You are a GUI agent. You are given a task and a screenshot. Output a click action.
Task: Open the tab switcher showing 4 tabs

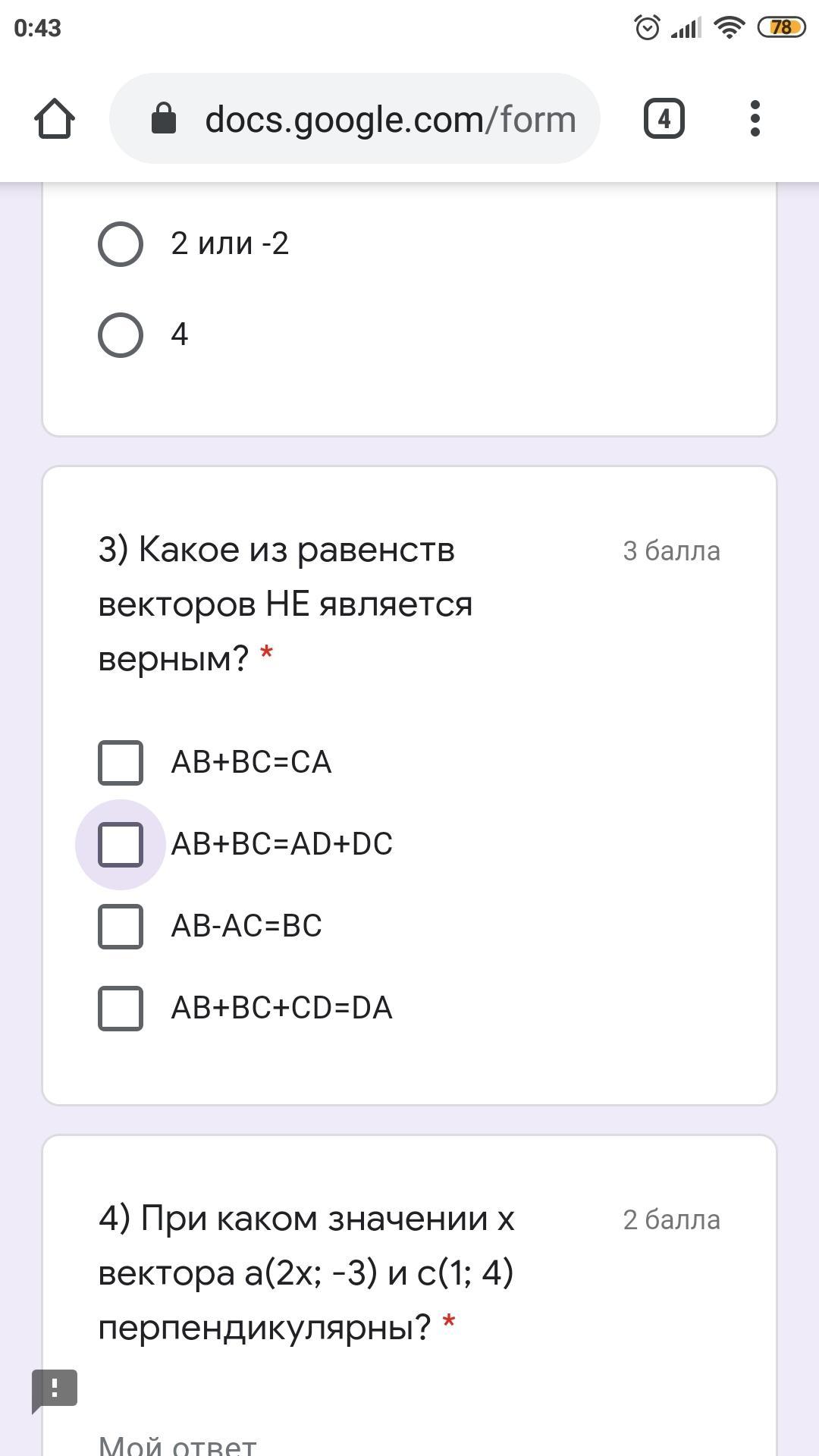pos(664,119)
